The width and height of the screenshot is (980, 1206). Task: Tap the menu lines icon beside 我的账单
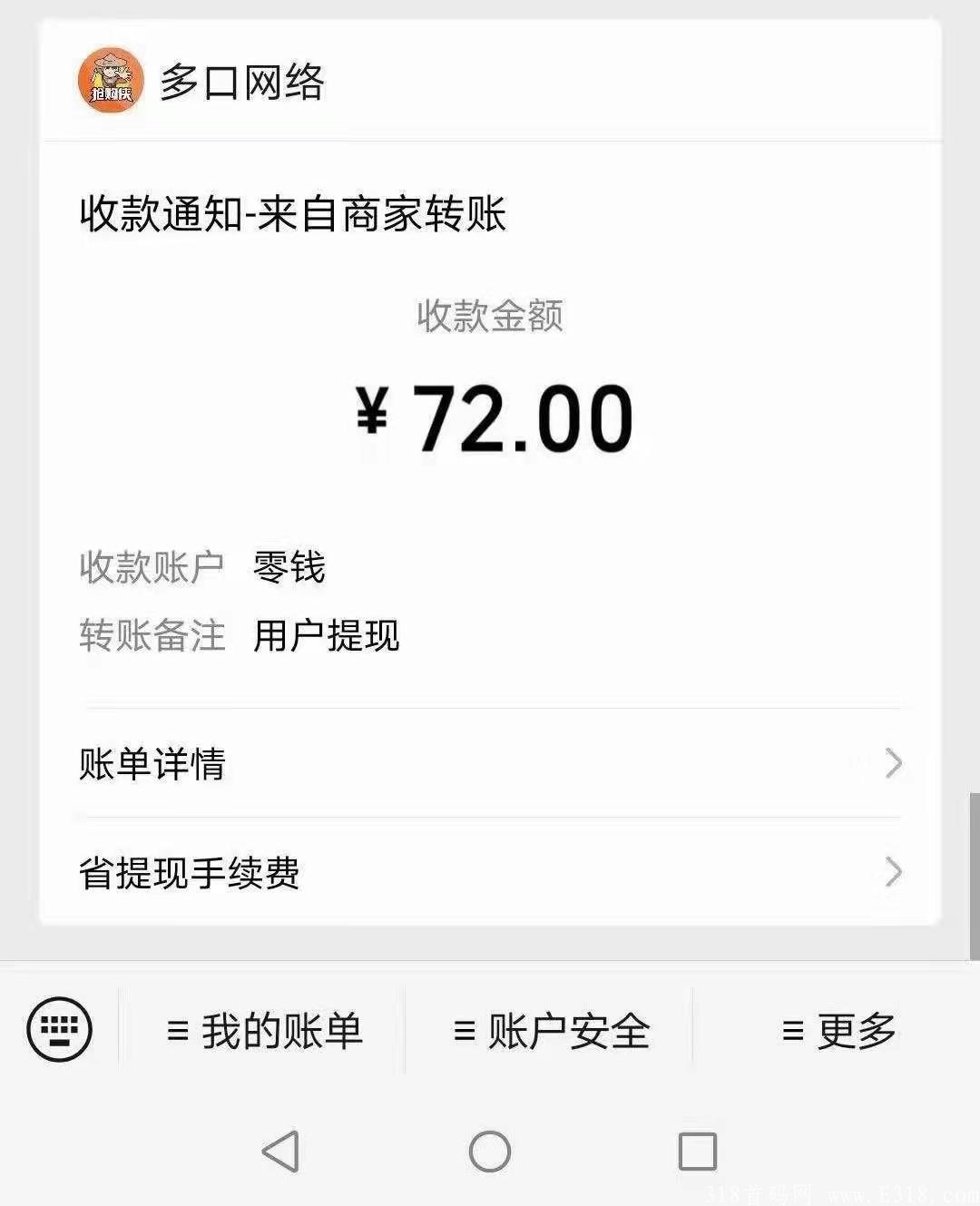click(x=176, y=1029)
